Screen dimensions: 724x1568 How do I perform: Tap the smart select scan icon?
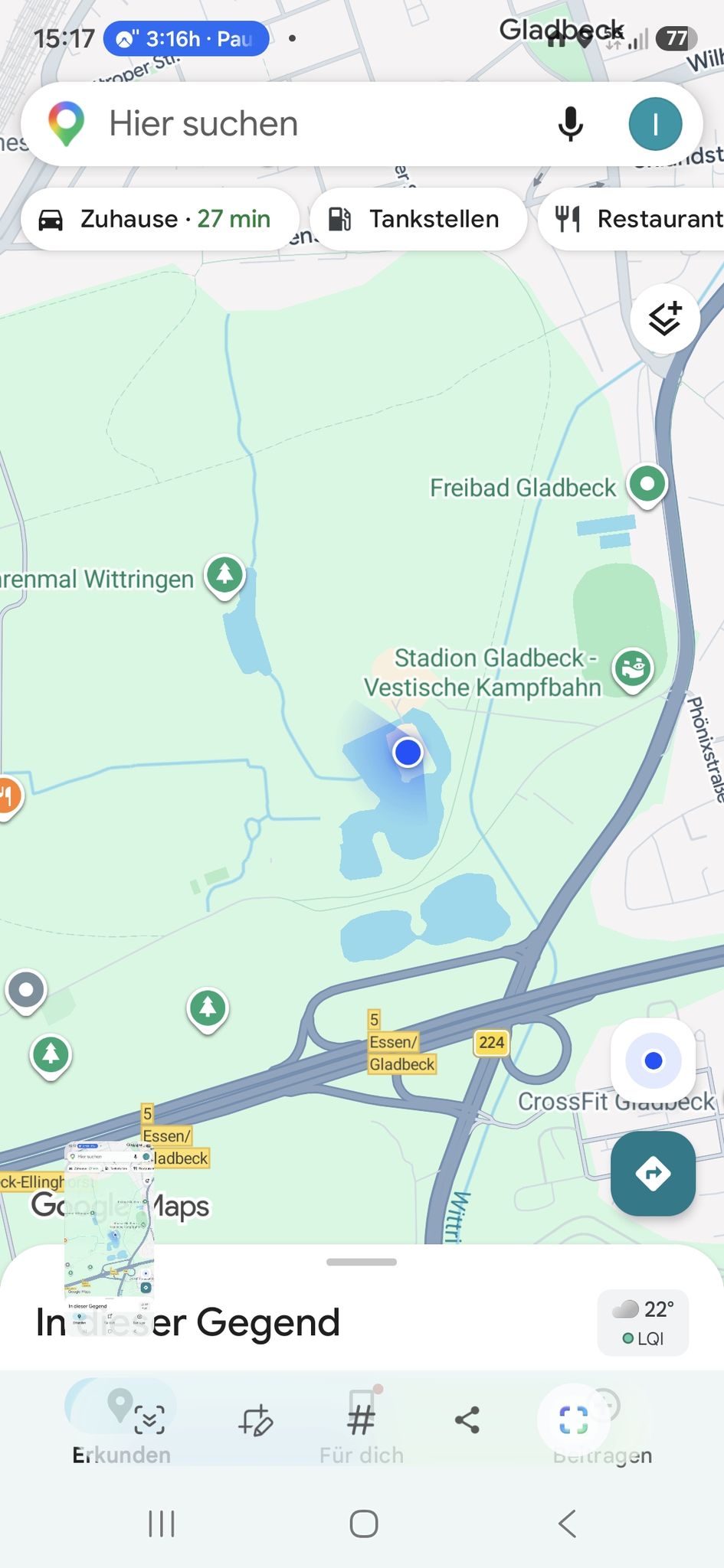point(574,1420)
